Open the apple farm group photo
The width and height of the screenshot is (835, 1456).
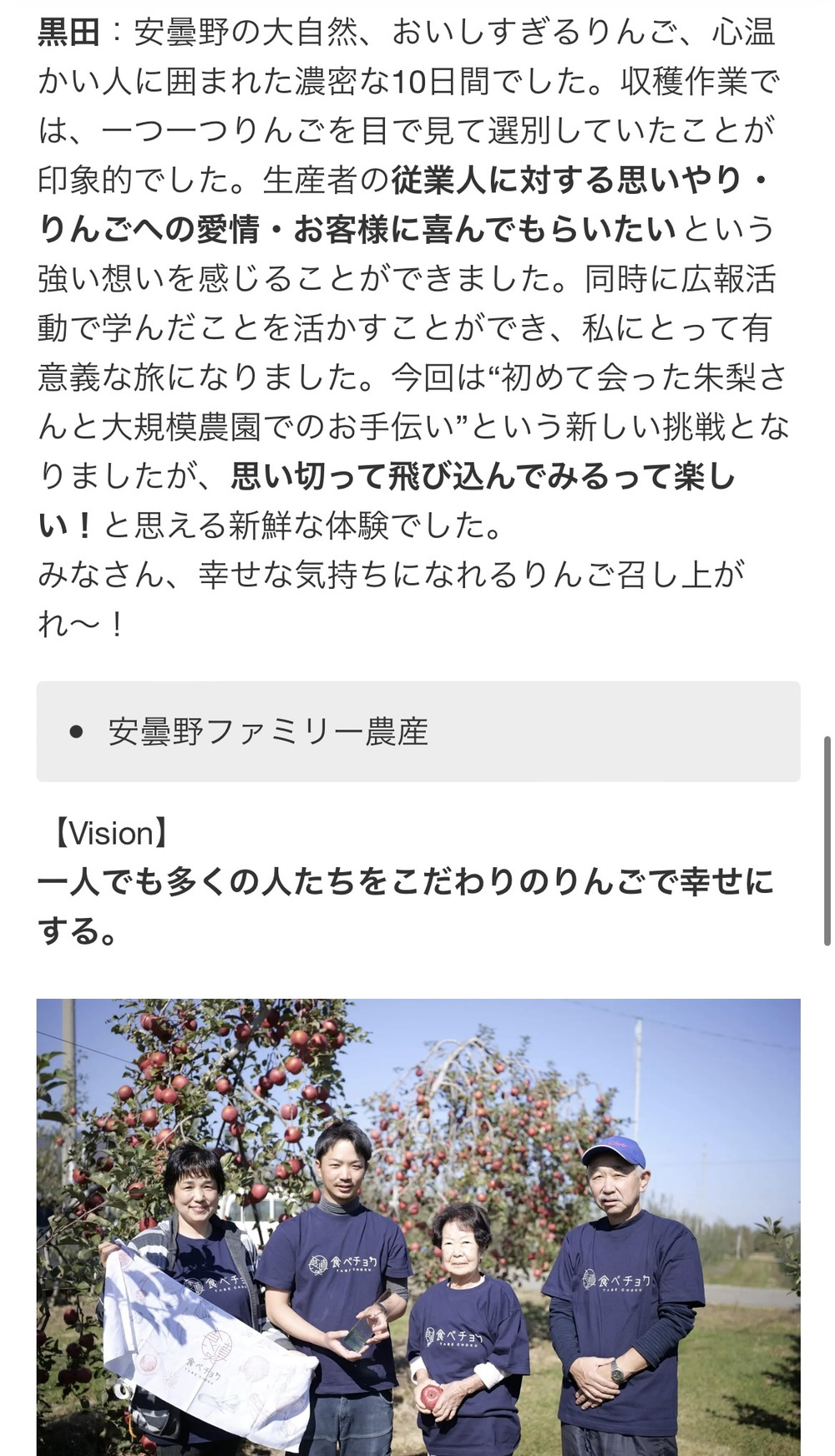pos(417,1226)
